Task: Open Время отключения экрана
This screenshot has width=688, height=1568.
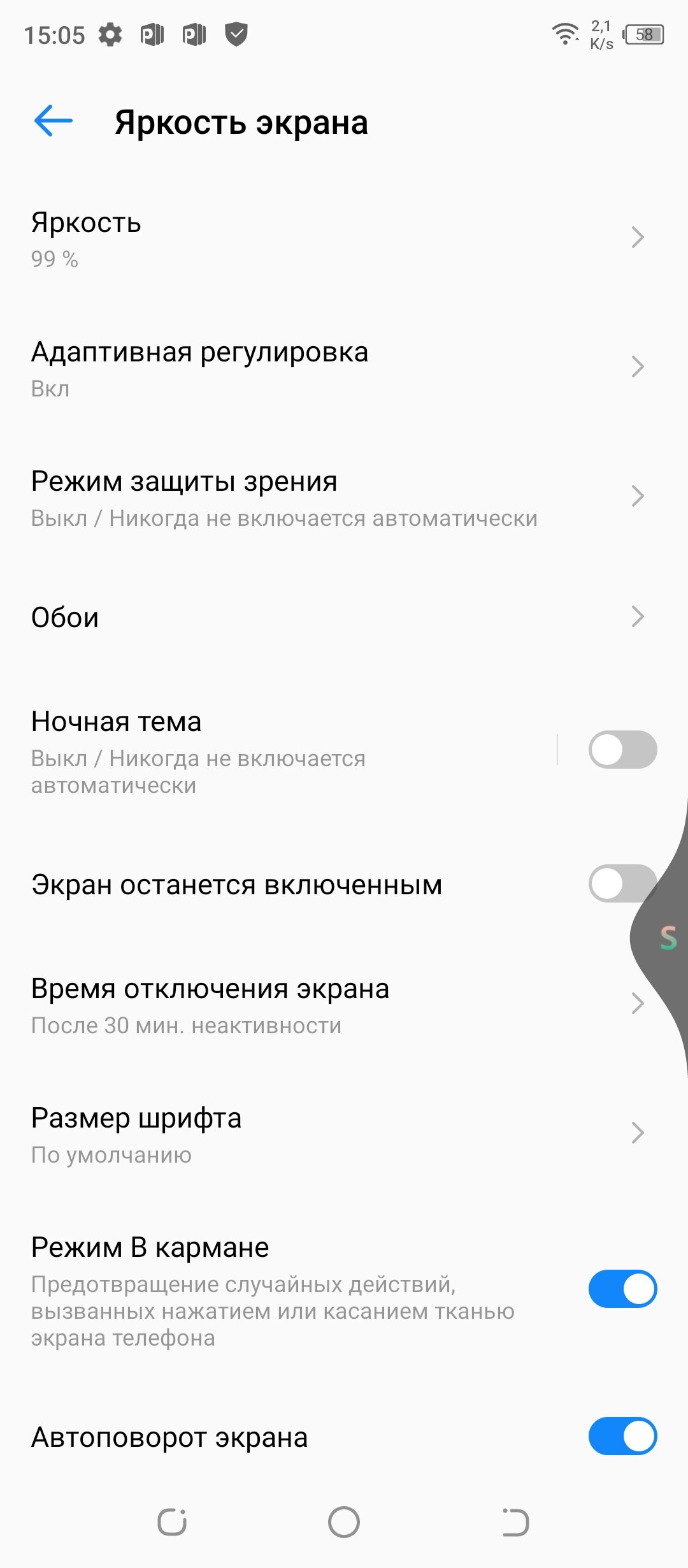Action: tap(344, 1005)
